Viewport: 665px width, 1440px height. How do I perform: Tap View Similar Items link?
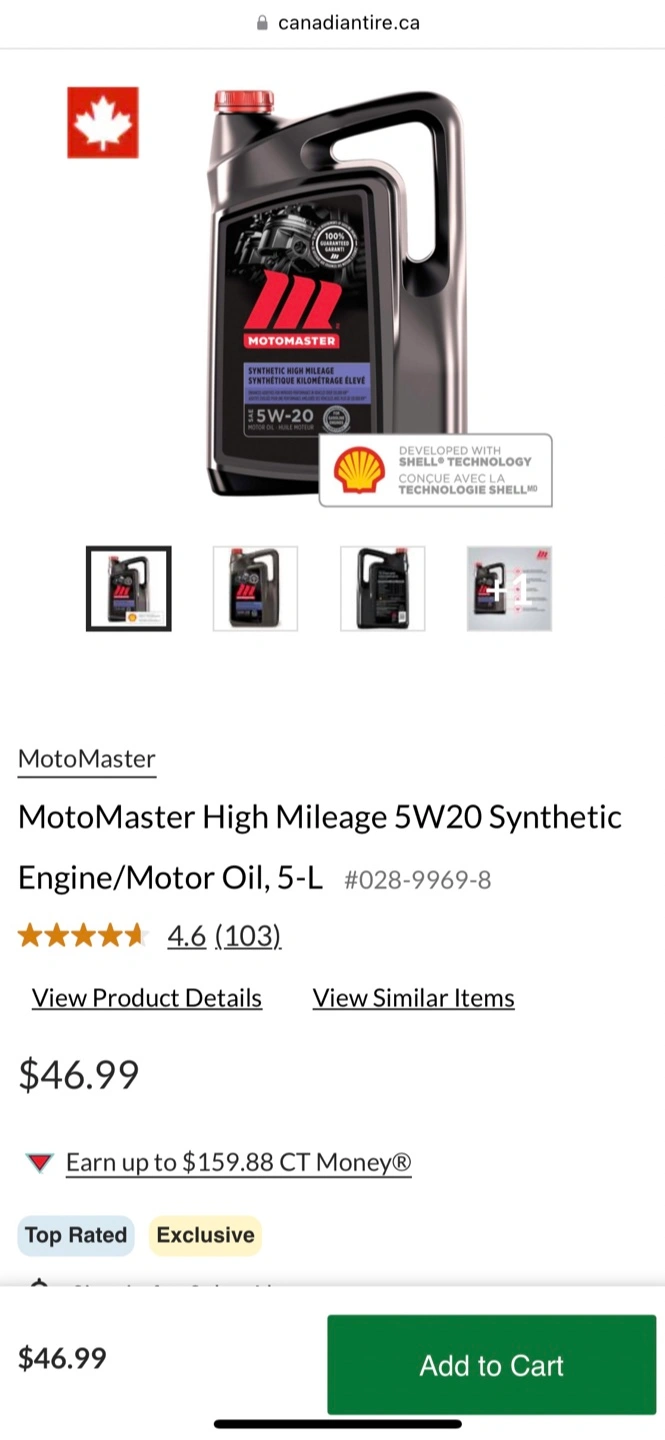pos(413,998)
